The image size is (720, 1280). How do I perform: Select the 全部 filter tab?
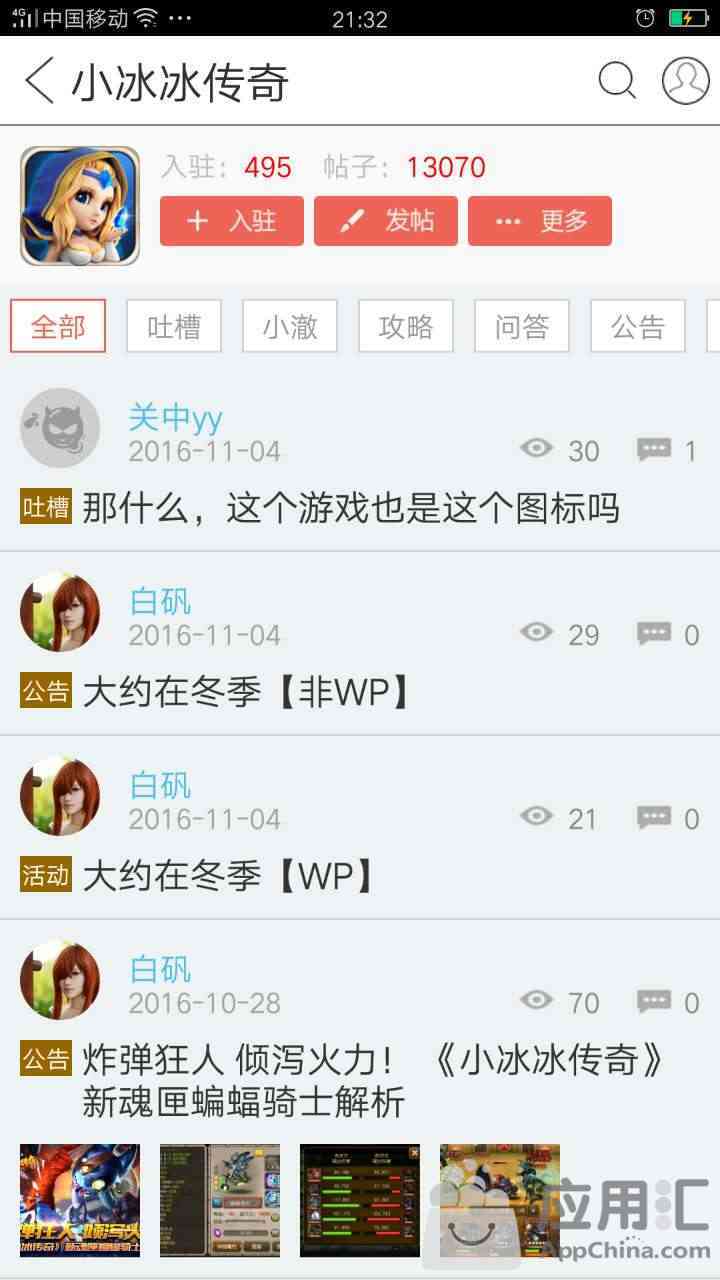58,326
